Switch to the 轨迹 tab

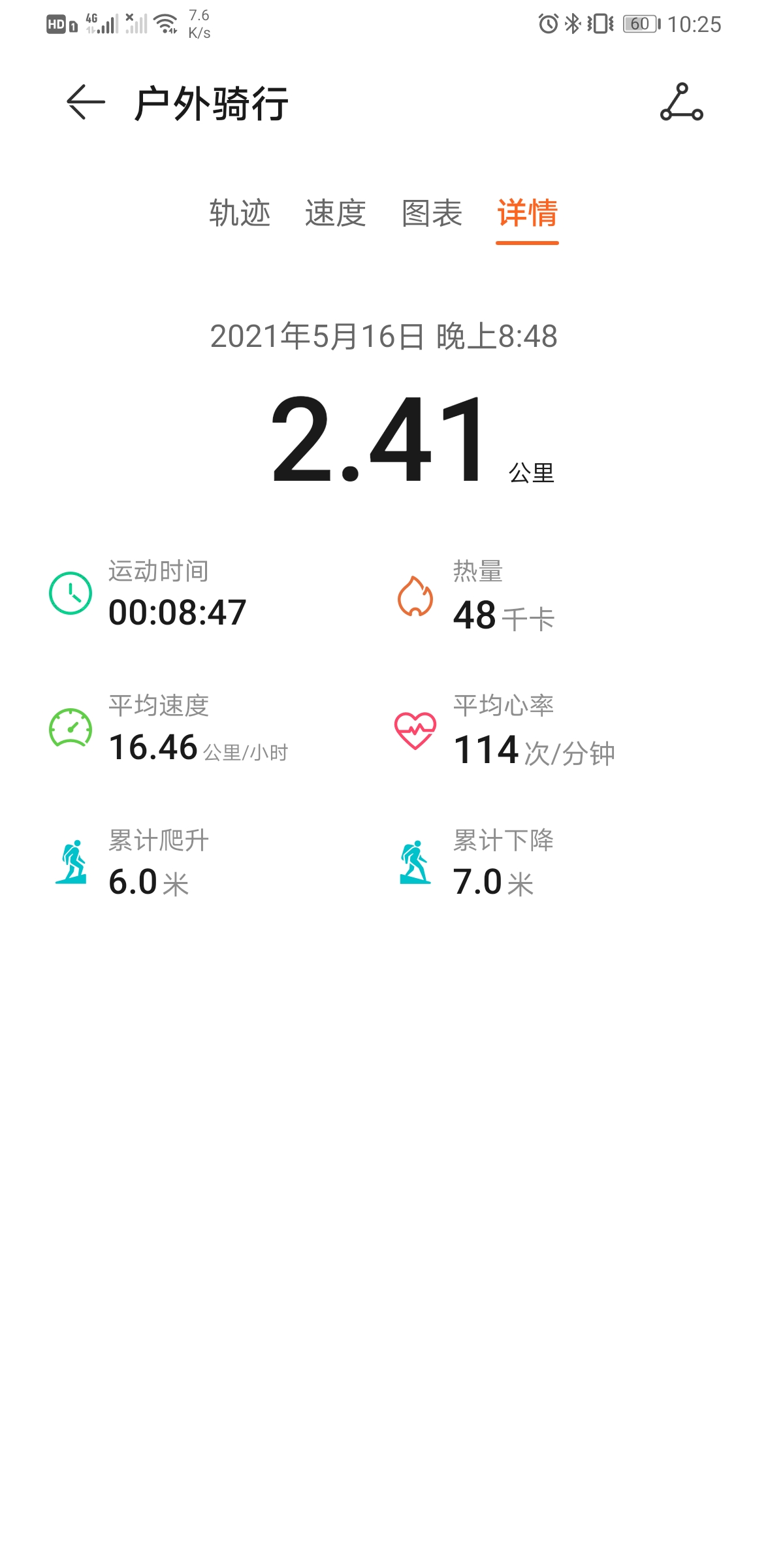coord(240,213)
